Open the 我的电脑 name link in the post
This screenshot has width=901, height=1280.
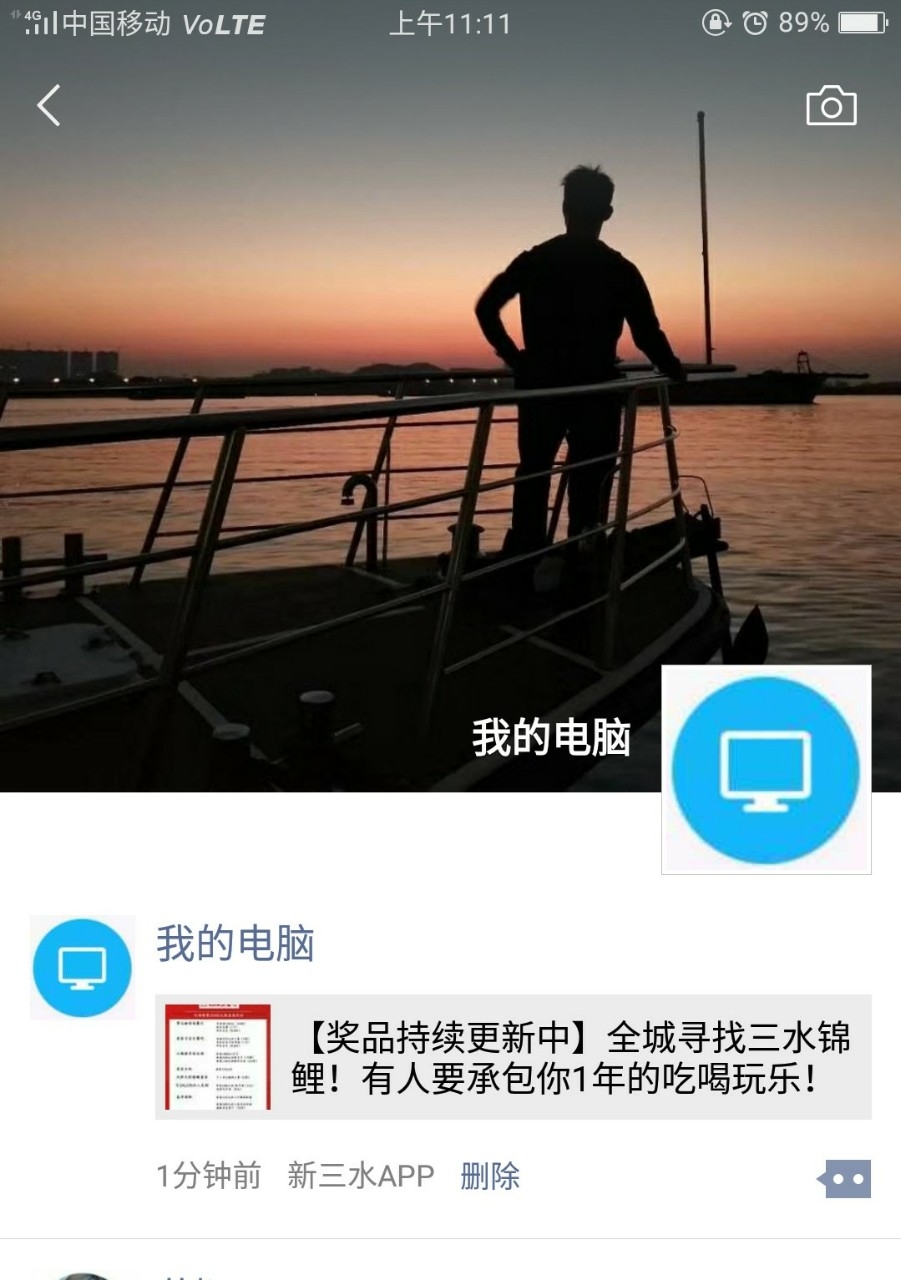235,944
